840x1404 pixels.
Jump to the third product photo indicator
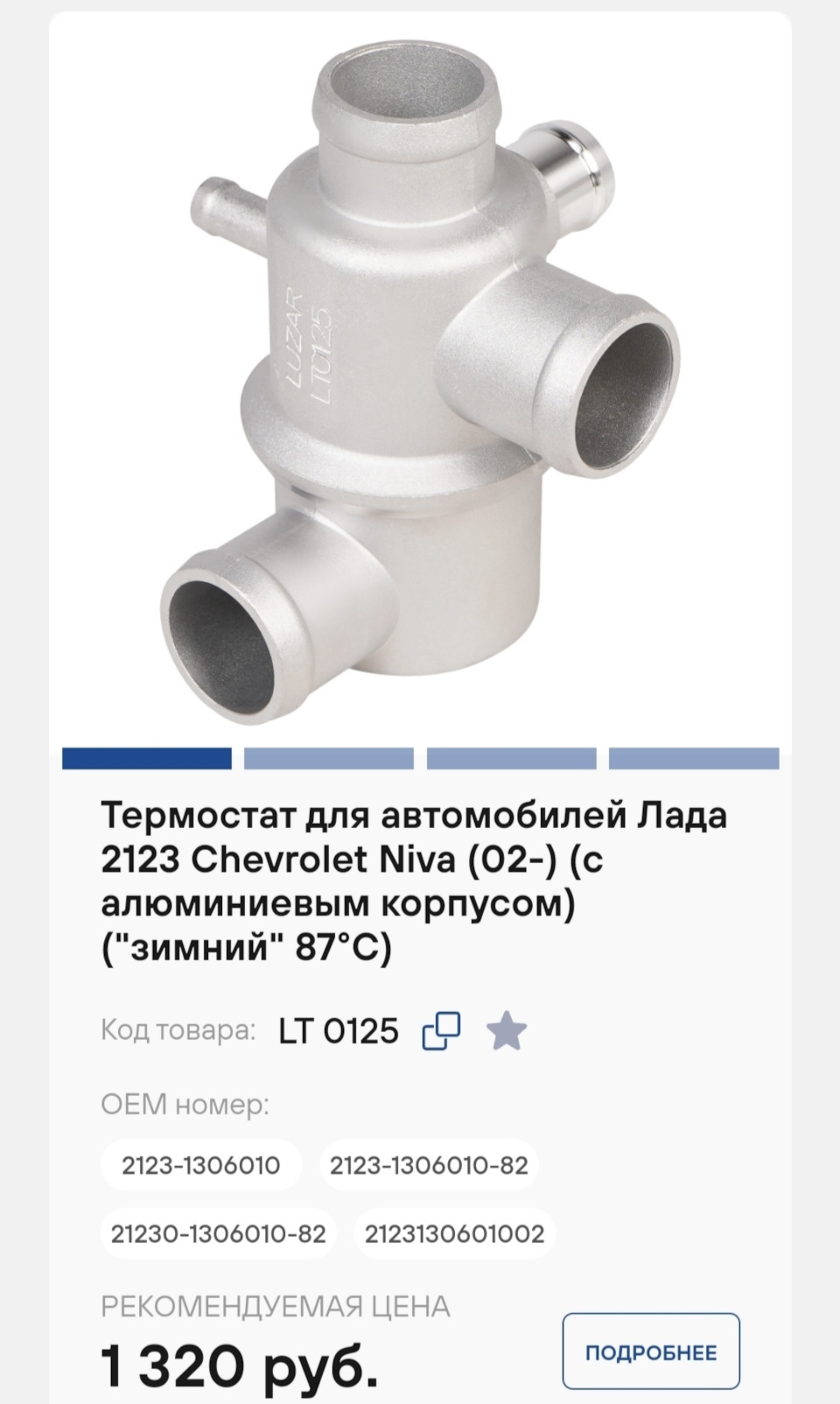(511, 758)
